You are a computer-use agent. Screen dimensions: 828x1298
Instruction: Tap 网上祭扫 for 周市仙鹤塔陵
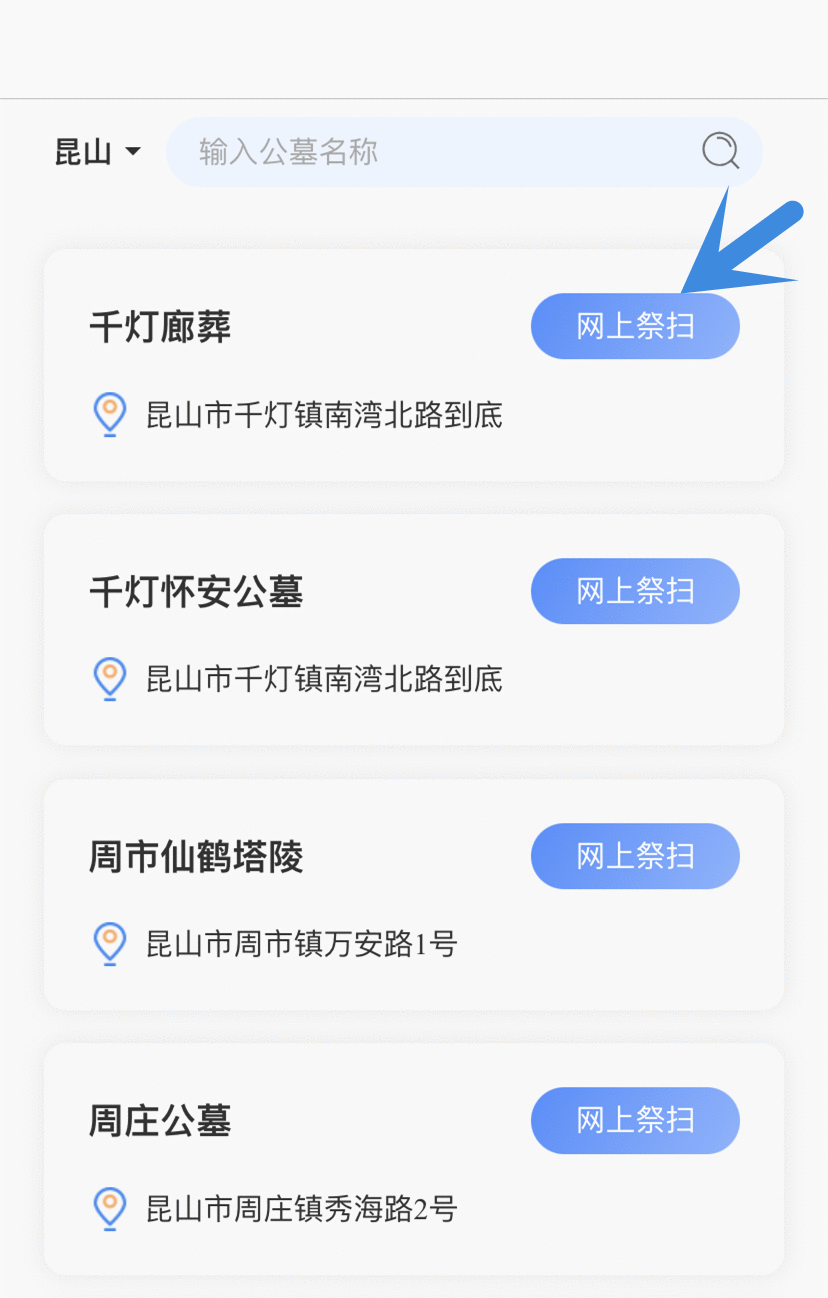634,856
